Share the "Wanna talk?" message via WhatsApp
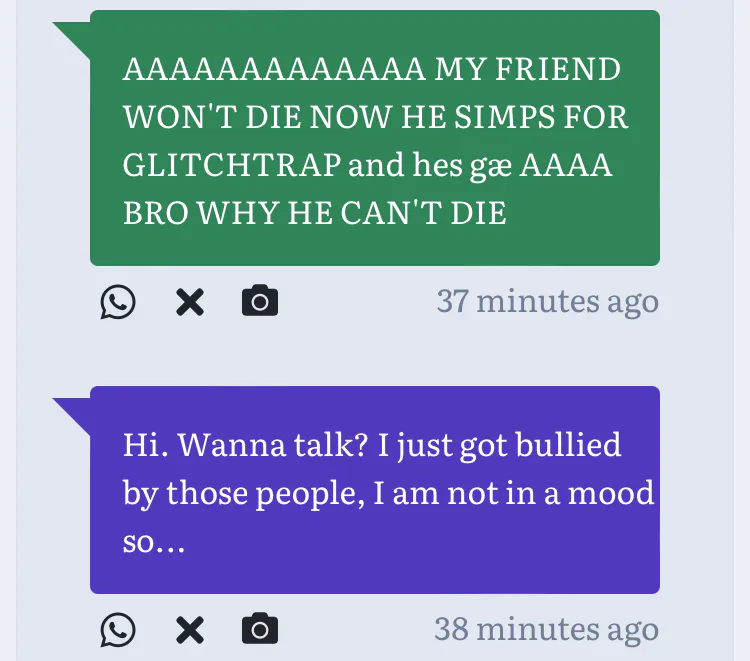 (118, 629)
